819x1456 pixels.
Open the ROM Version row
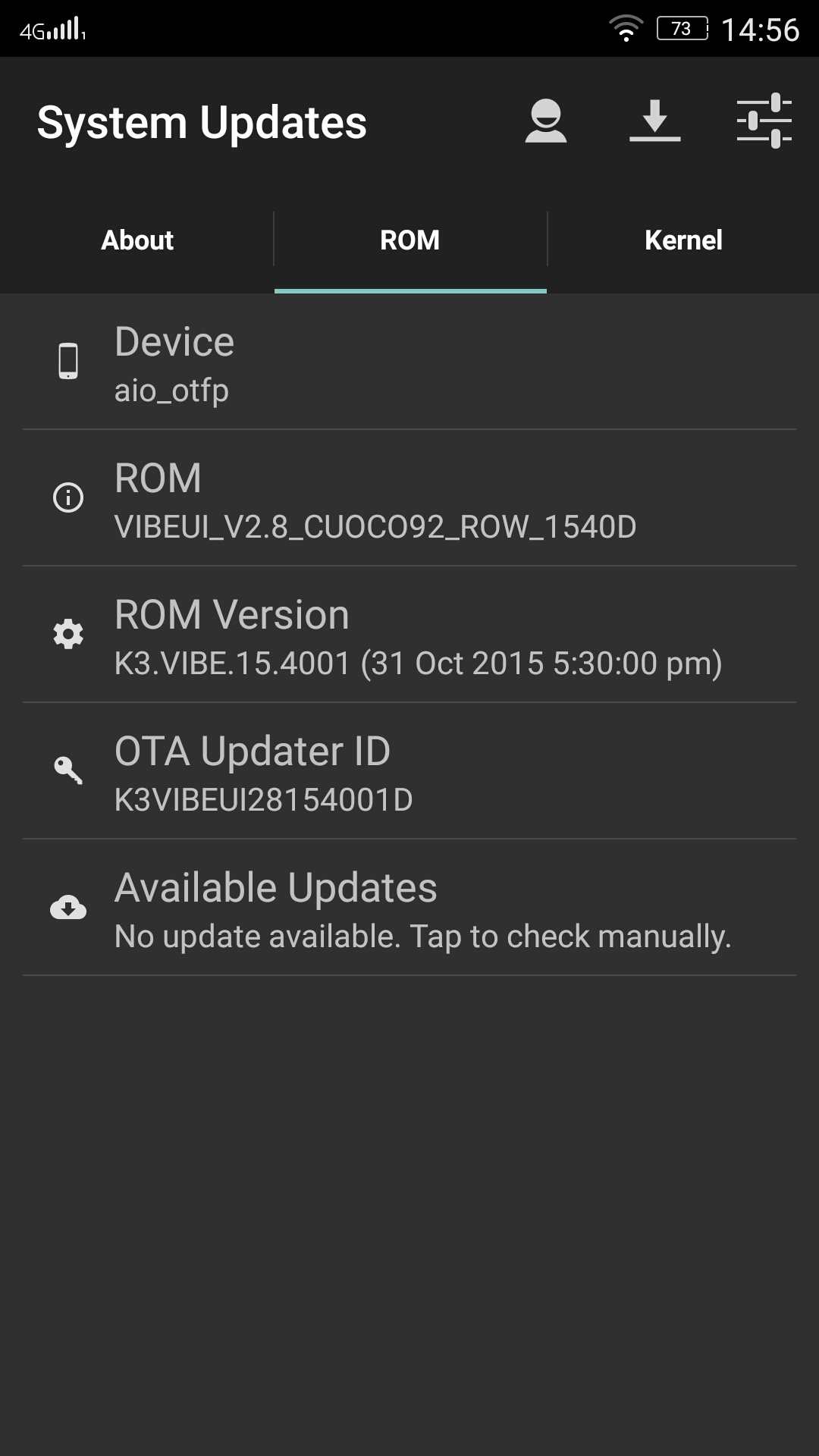[x=409, y=635]
